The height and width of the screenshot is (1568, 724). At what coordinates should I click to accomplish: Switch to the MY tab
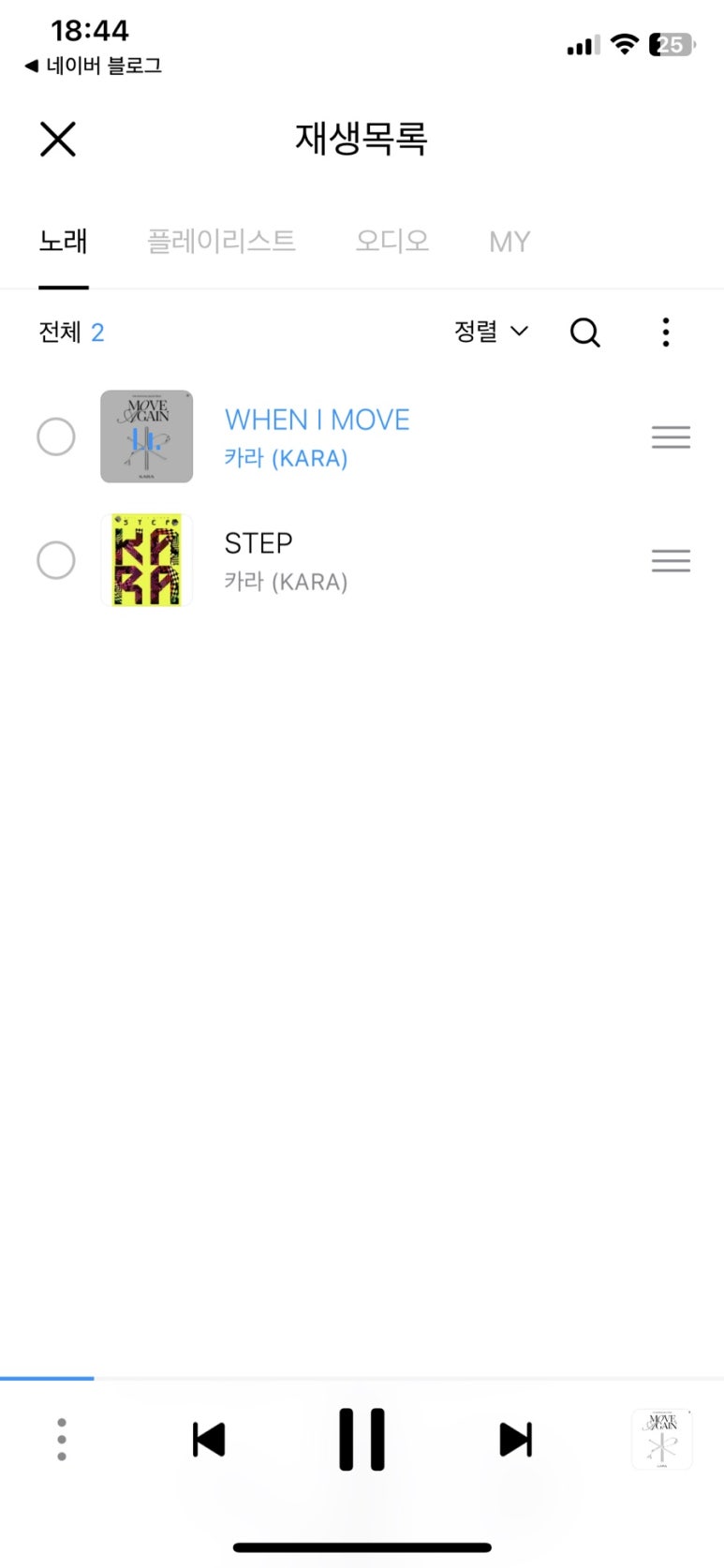[510, 242]
